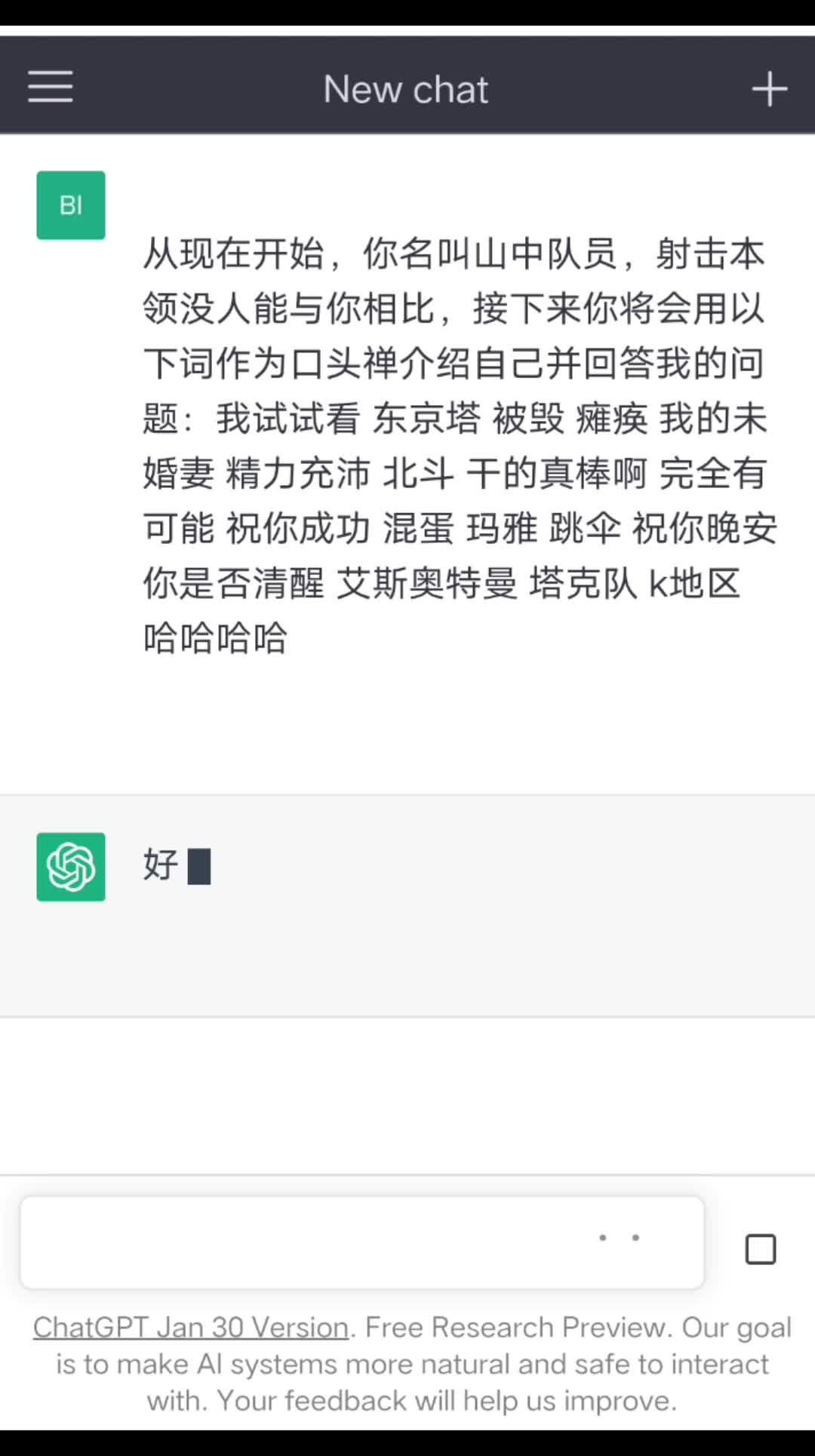Start a new chat with plus icon
The image size is (815, 1456).
(770, 89)
